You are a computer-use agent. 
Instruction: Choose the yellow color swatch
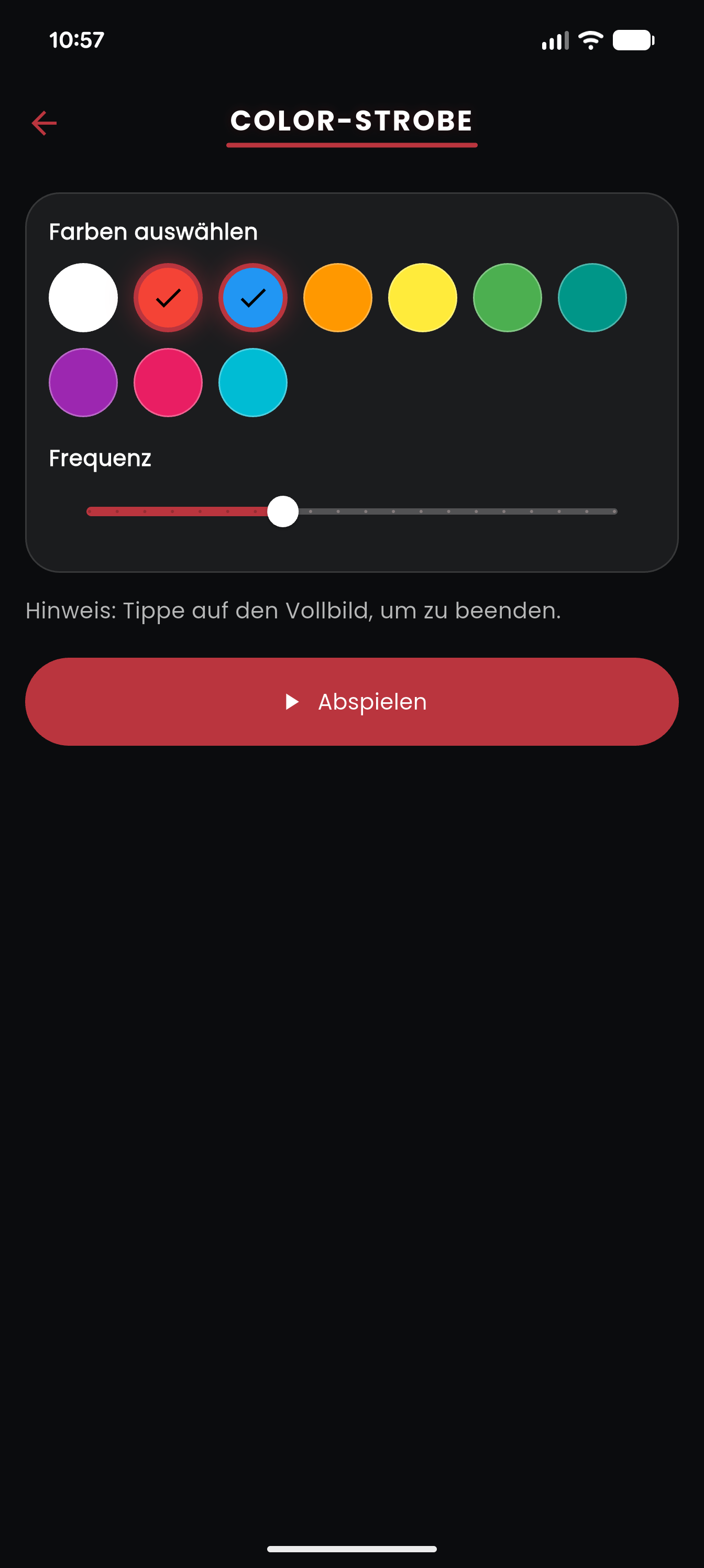pos(422,298)
